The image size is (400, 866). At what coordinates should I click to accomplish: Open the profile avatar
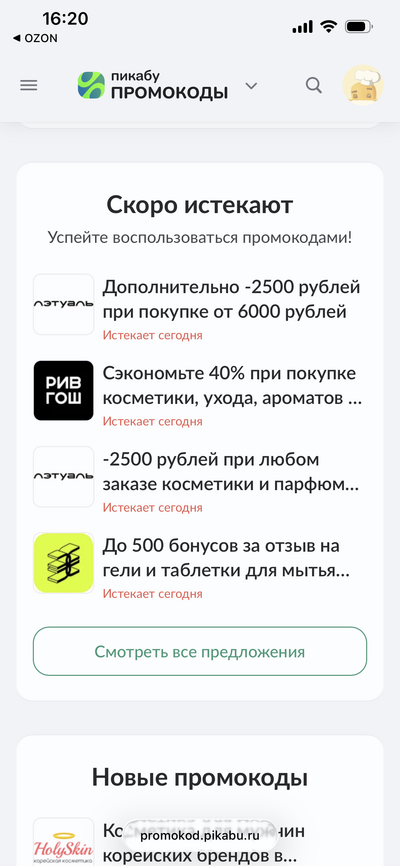[363, 85]
